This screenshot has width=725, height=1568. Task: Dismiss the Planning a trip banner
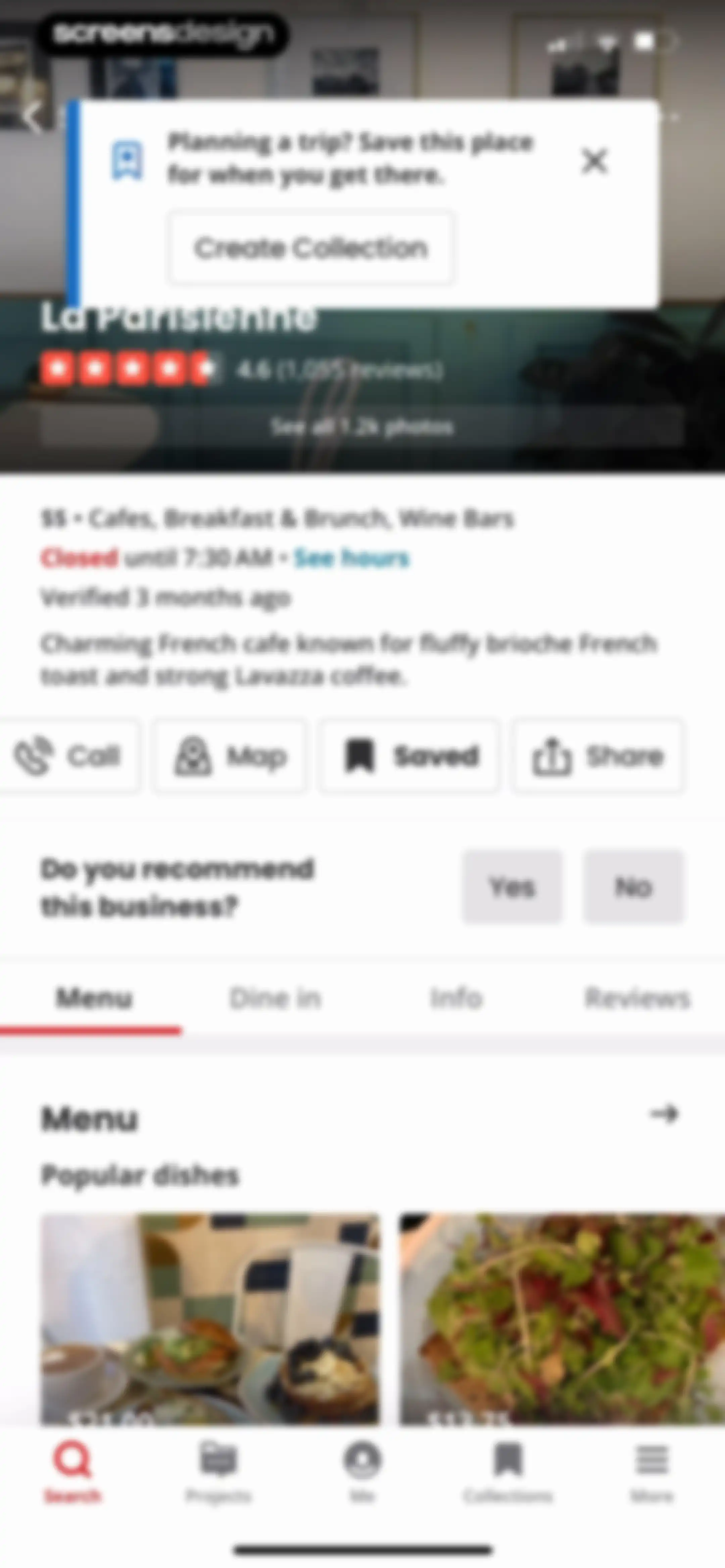point(594,162)
